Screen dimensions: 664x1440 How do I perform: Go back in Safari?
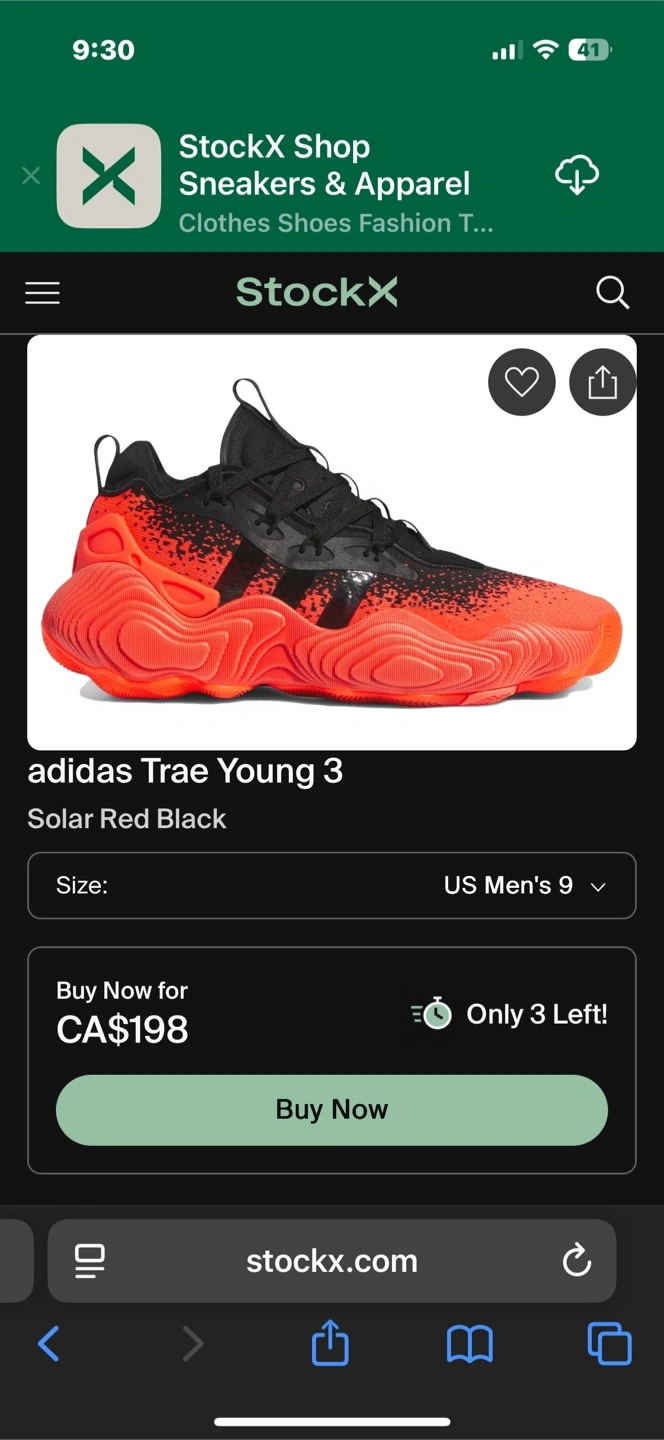pyautogui.click(x=48, y=1344)
